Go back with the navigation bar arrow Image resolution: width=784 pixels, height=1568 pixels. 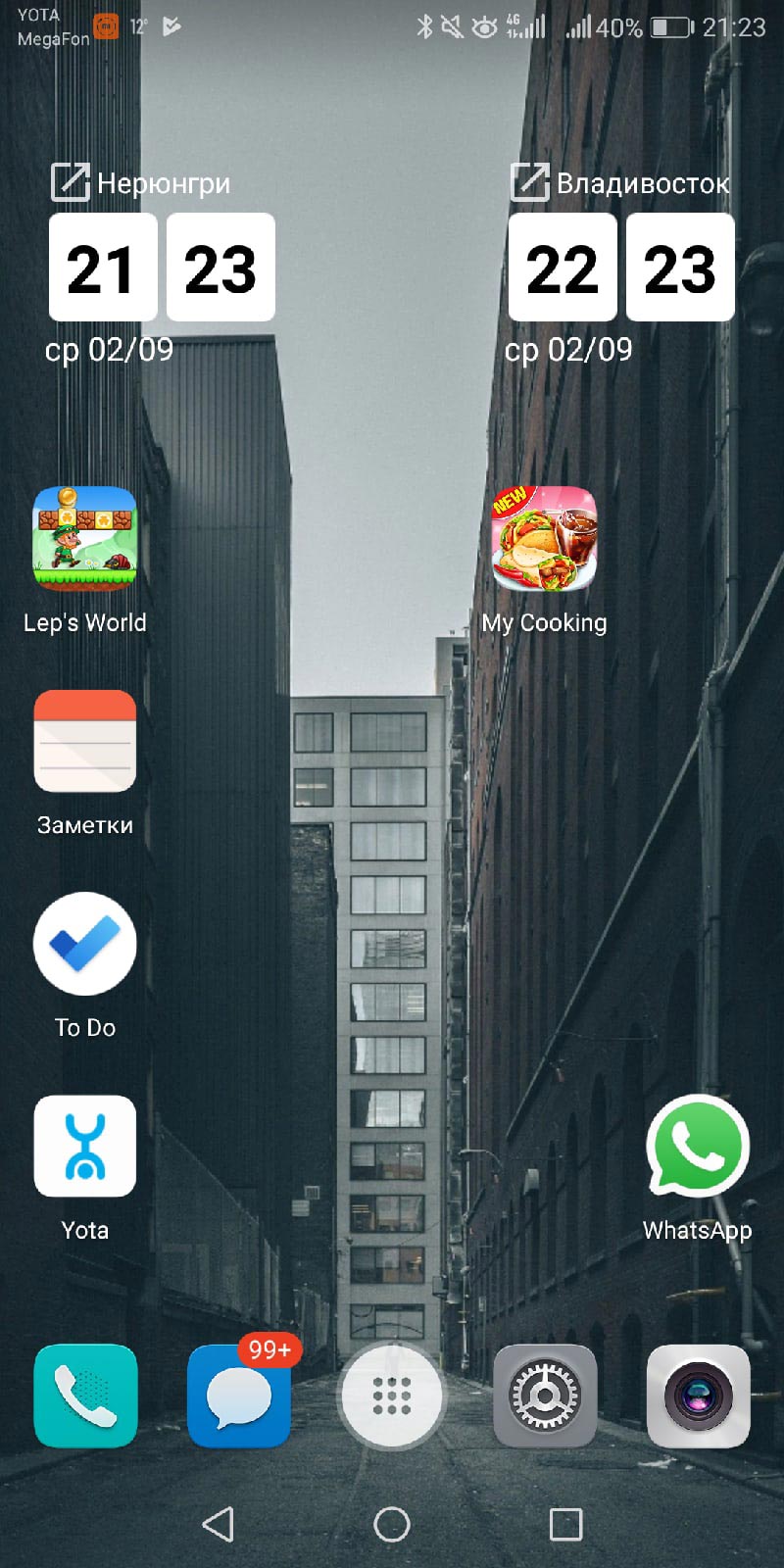(218, 1524)
